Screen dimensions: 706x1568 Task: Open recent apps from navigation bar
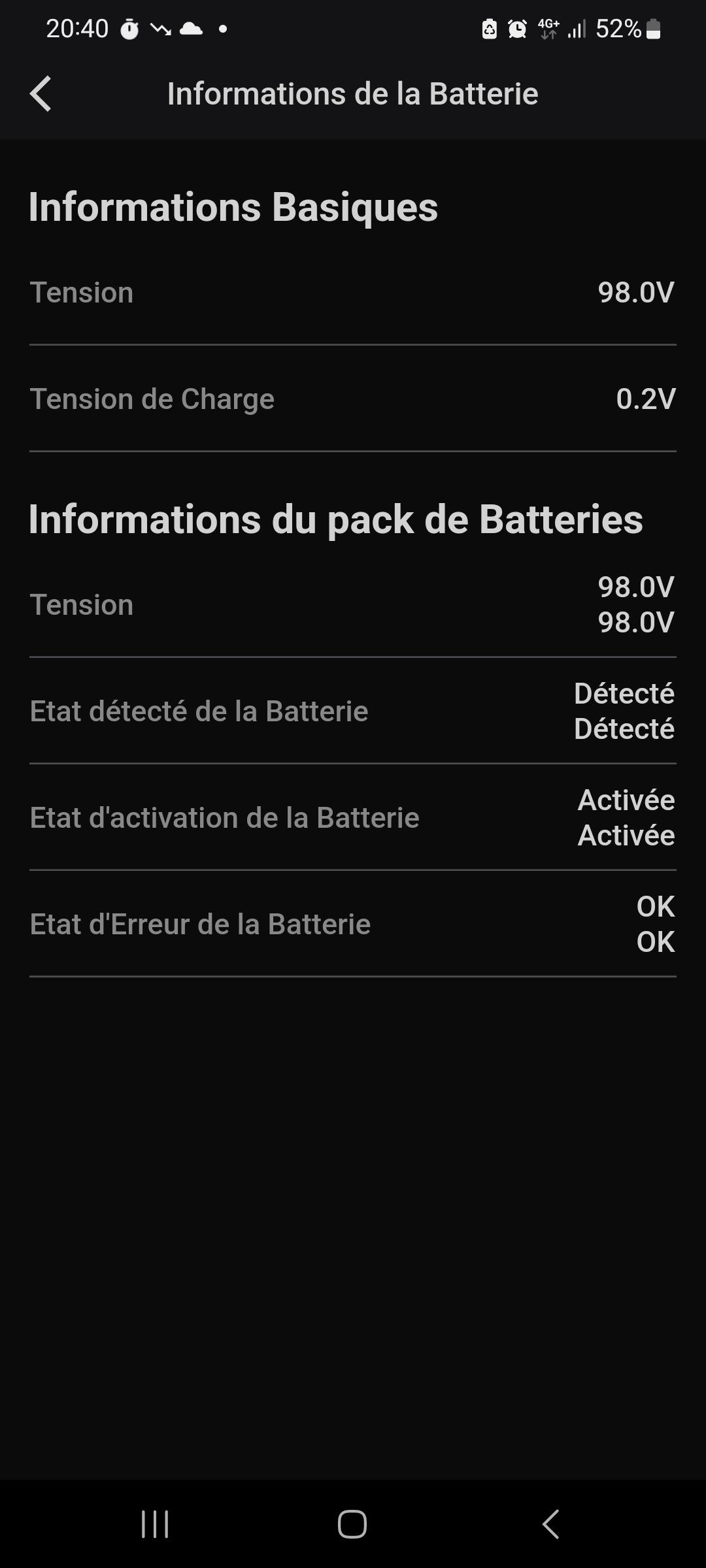coord(155,1524)
